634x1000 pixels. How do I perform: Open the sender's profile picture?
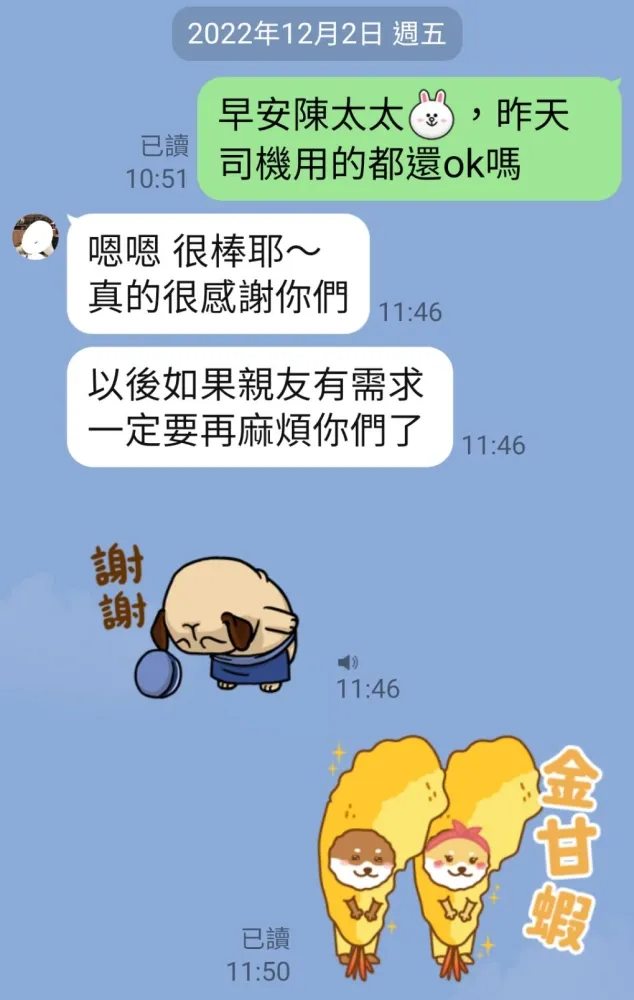35,236
